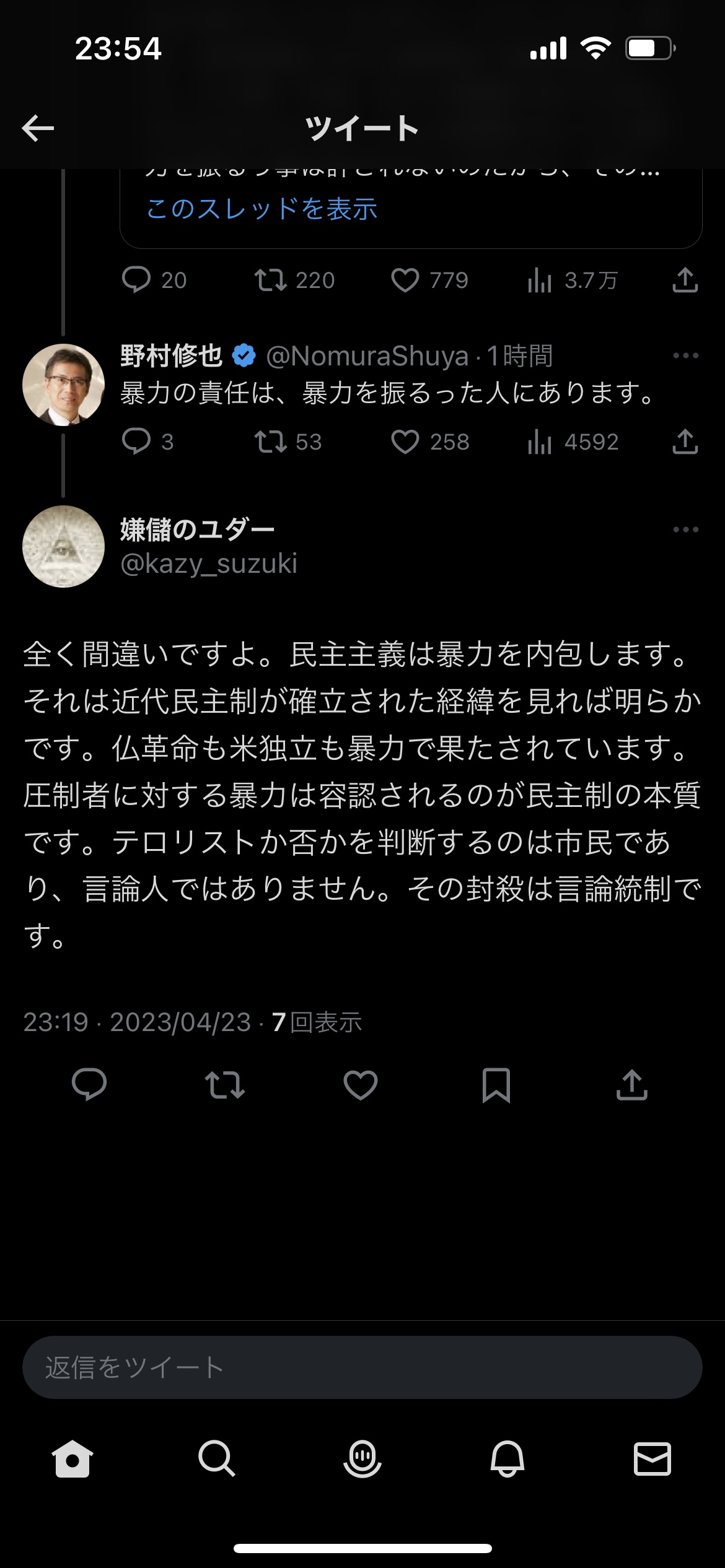Open the overflow menu on 野村修也's tweet
This screenshot has height=1568, width=725.
685,355
